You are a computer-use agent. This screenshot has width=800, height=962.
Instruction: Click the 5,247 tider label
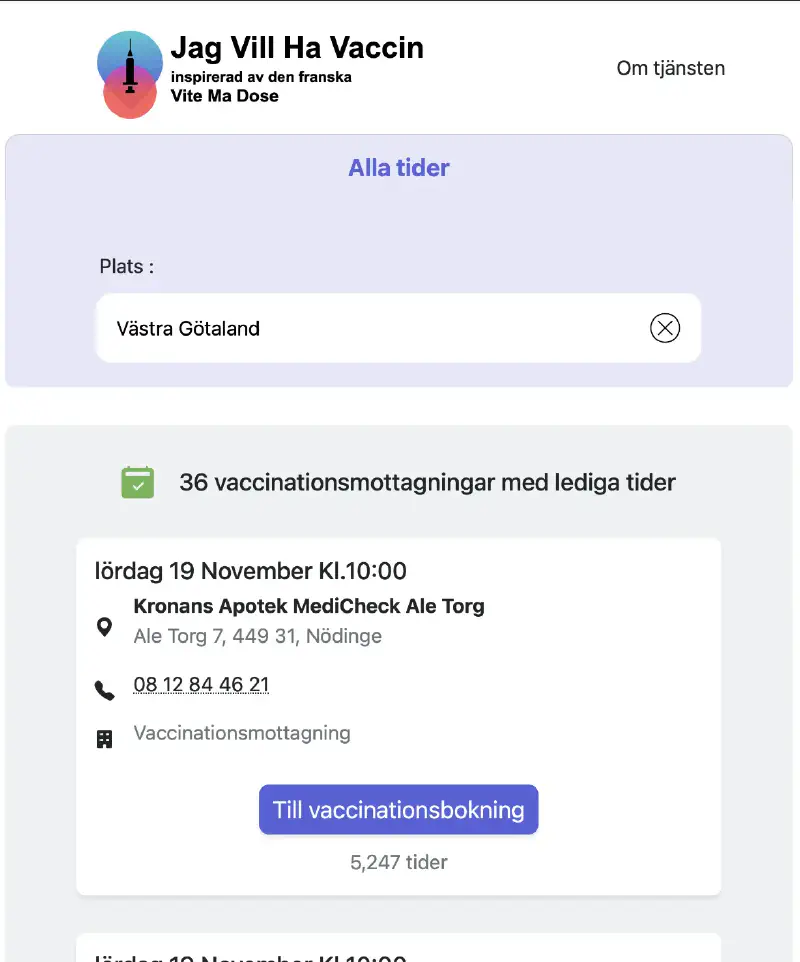(x=398, y=862)
